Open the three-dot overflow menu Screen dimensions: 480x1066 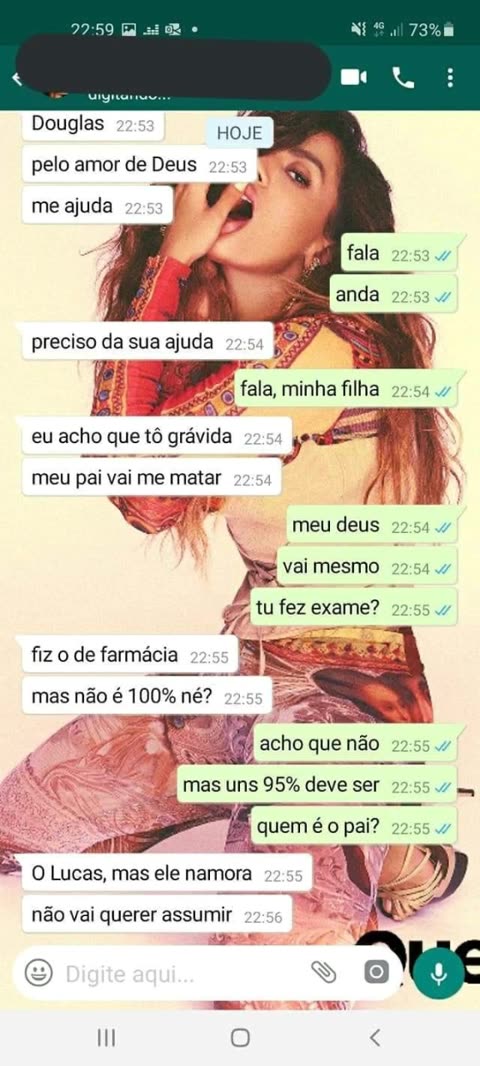click(x=450, y=78)
